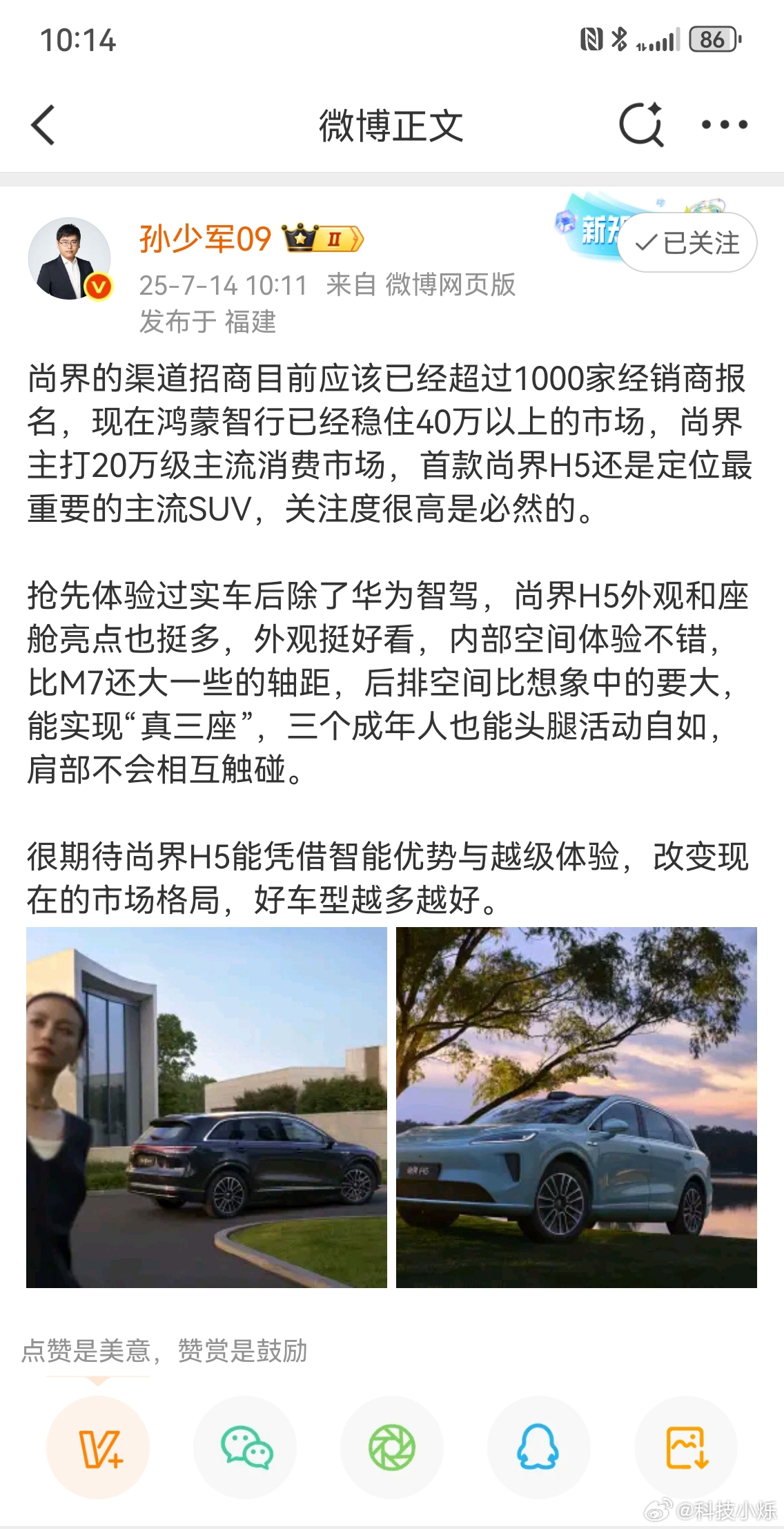Viewport: 784px width, 1529px height.
Task: Tap the orange V+ reward icon
Action: pyautogui.click(x=98, y=1447)
